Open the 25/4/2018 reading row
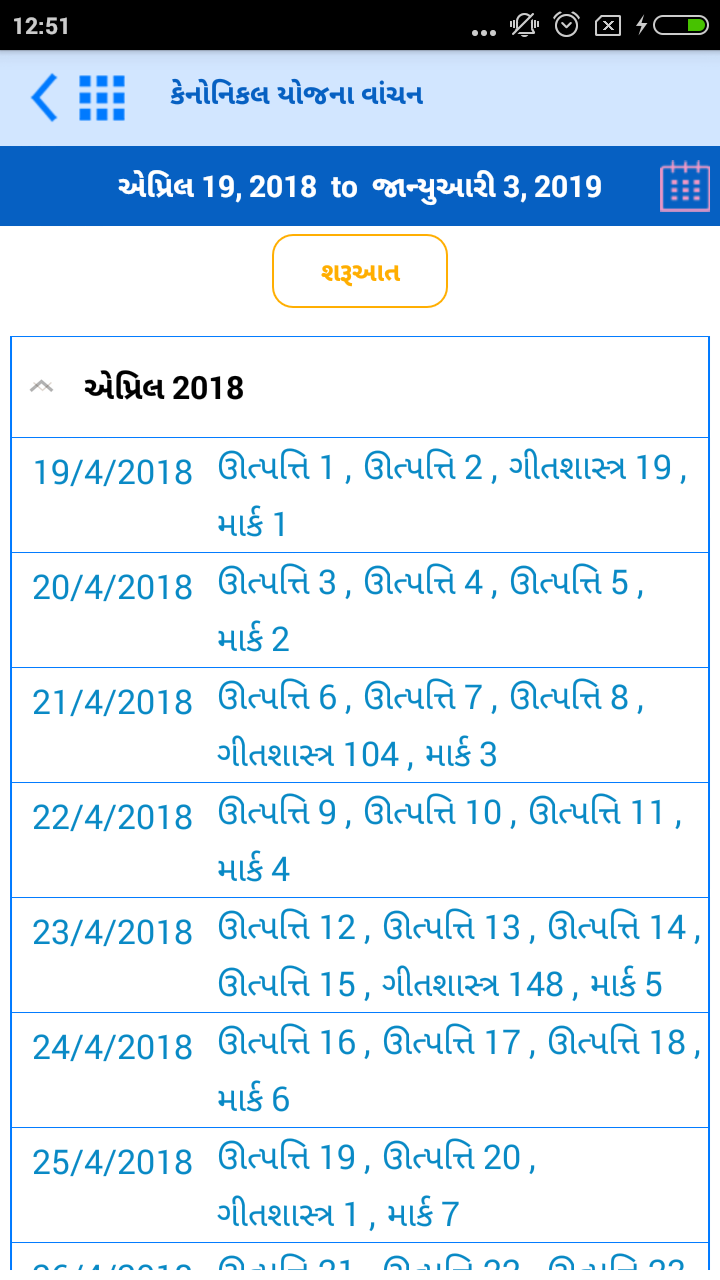Screen dimensions: 720x1280 pyautogui.click(x=360, y=1185)
